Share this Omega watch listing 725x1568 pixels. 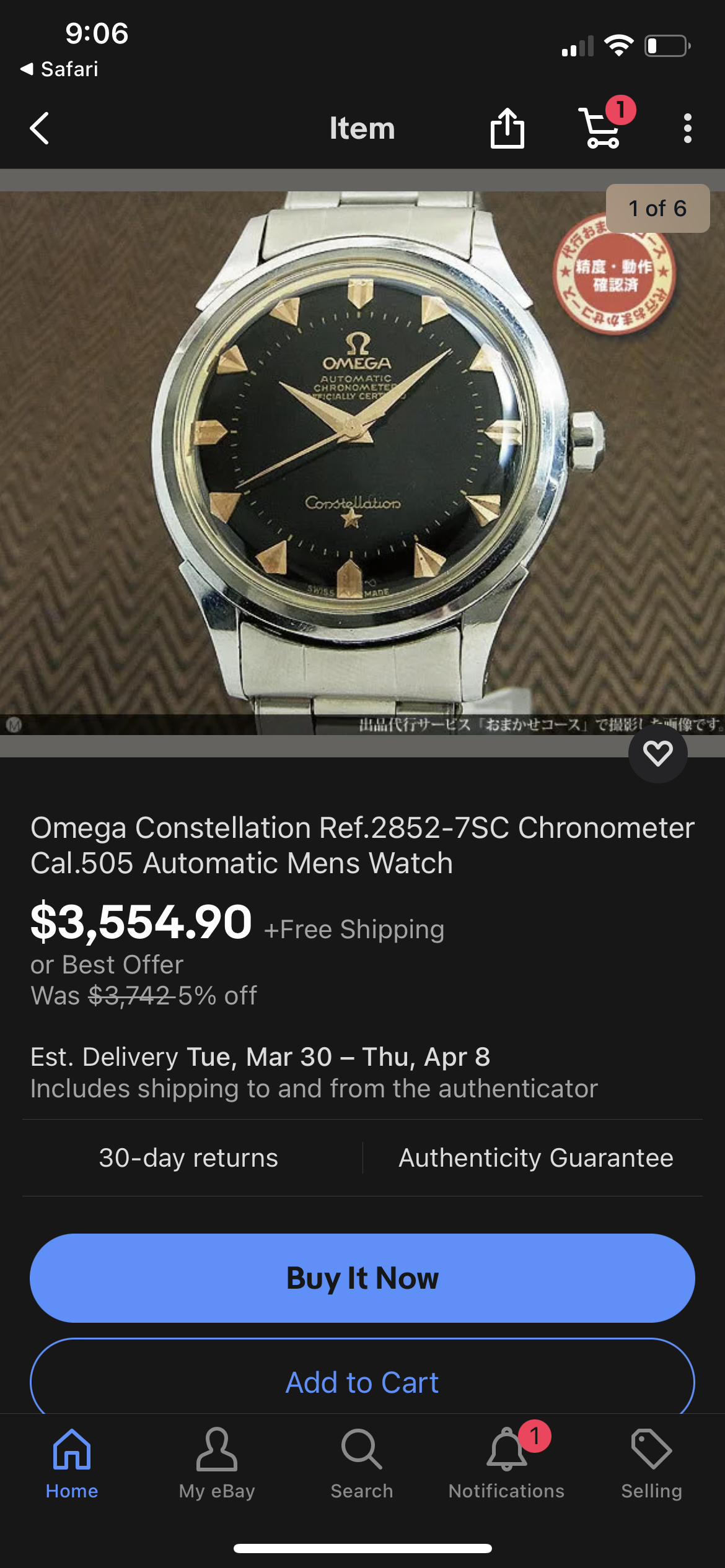[507, 129]
